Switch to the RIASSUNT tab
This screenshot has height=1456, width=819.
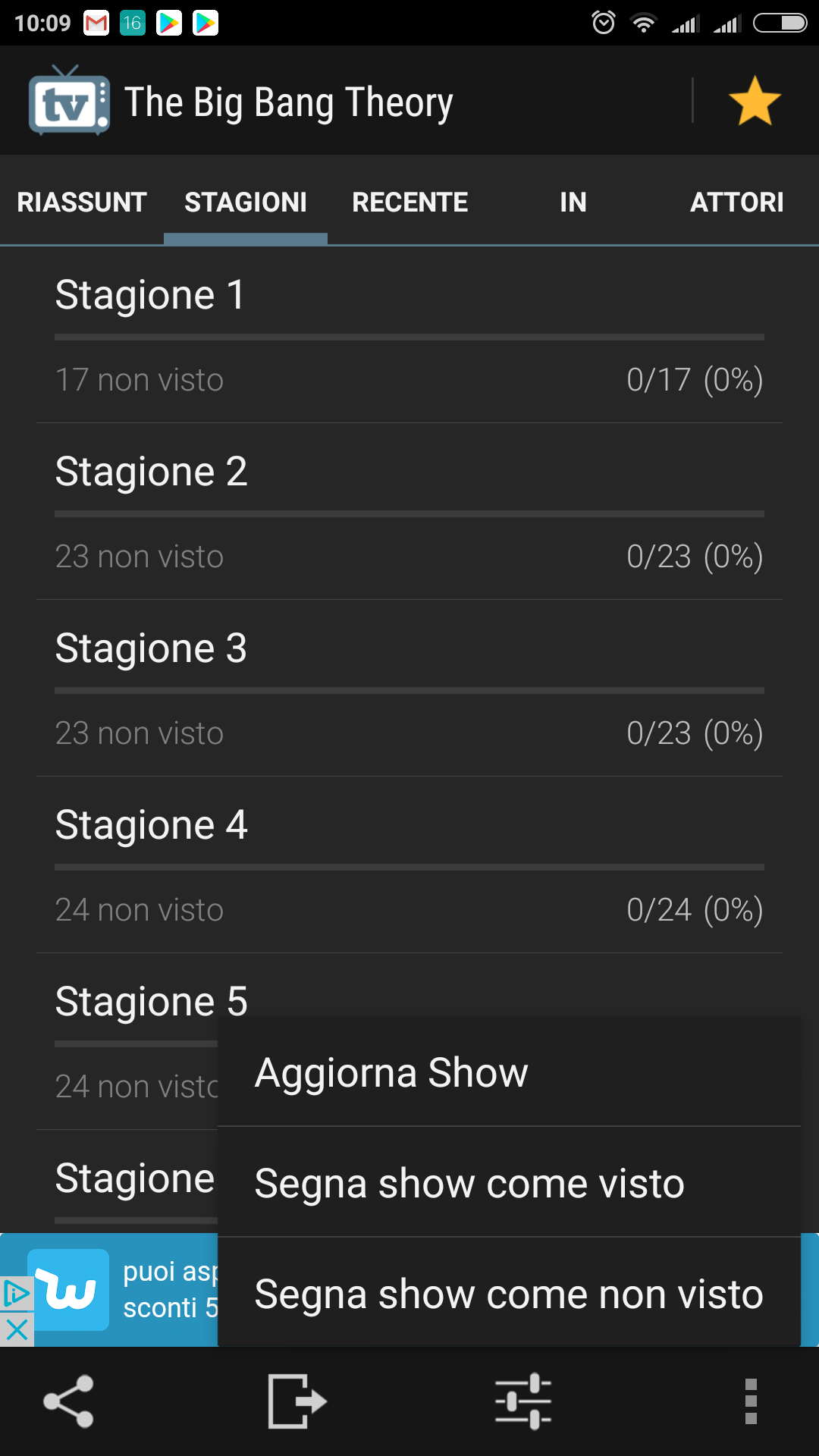coord(82,202)
